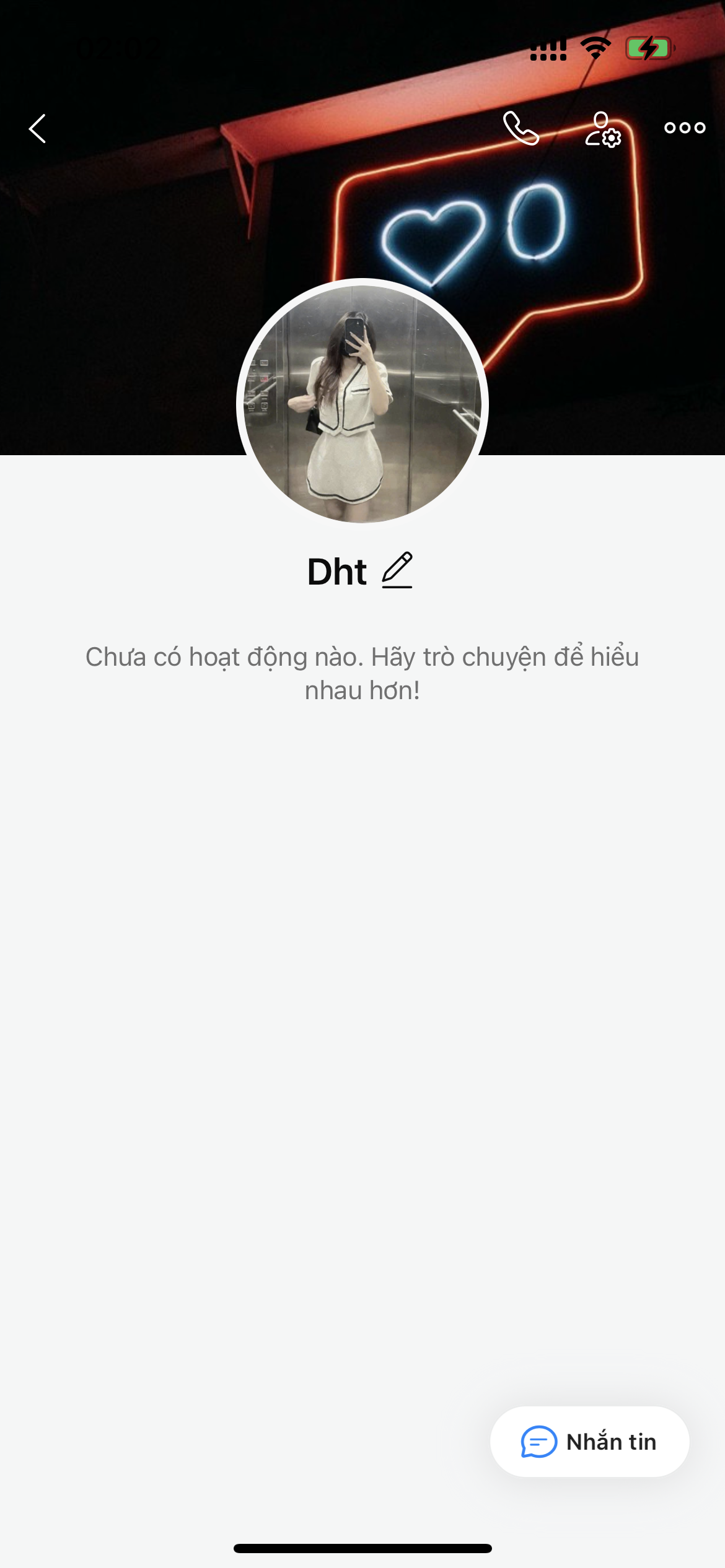Go back to the previous screen
The width and height of the screenshot is (725, 1568).
point(38,129)
